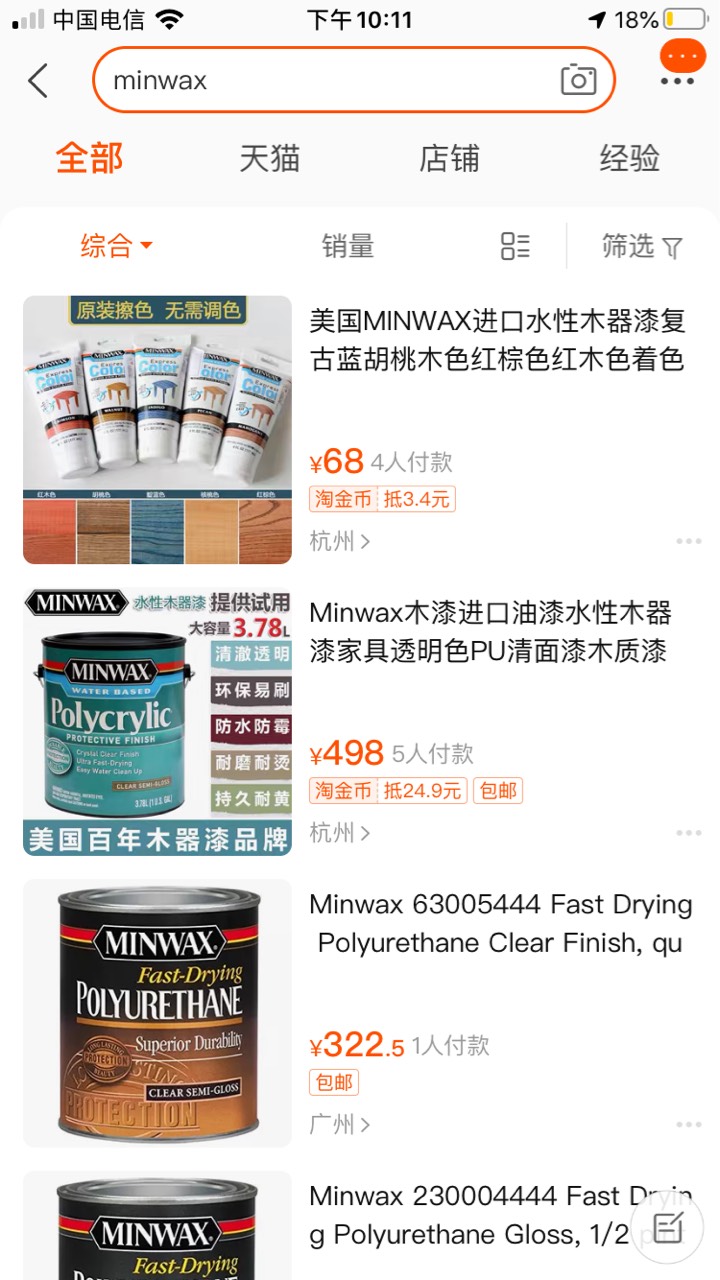This screenshot has width=720, height=1280.
Task: Open the 美国MINWAX进口水性木器漆 product
Action: [497, 340]
